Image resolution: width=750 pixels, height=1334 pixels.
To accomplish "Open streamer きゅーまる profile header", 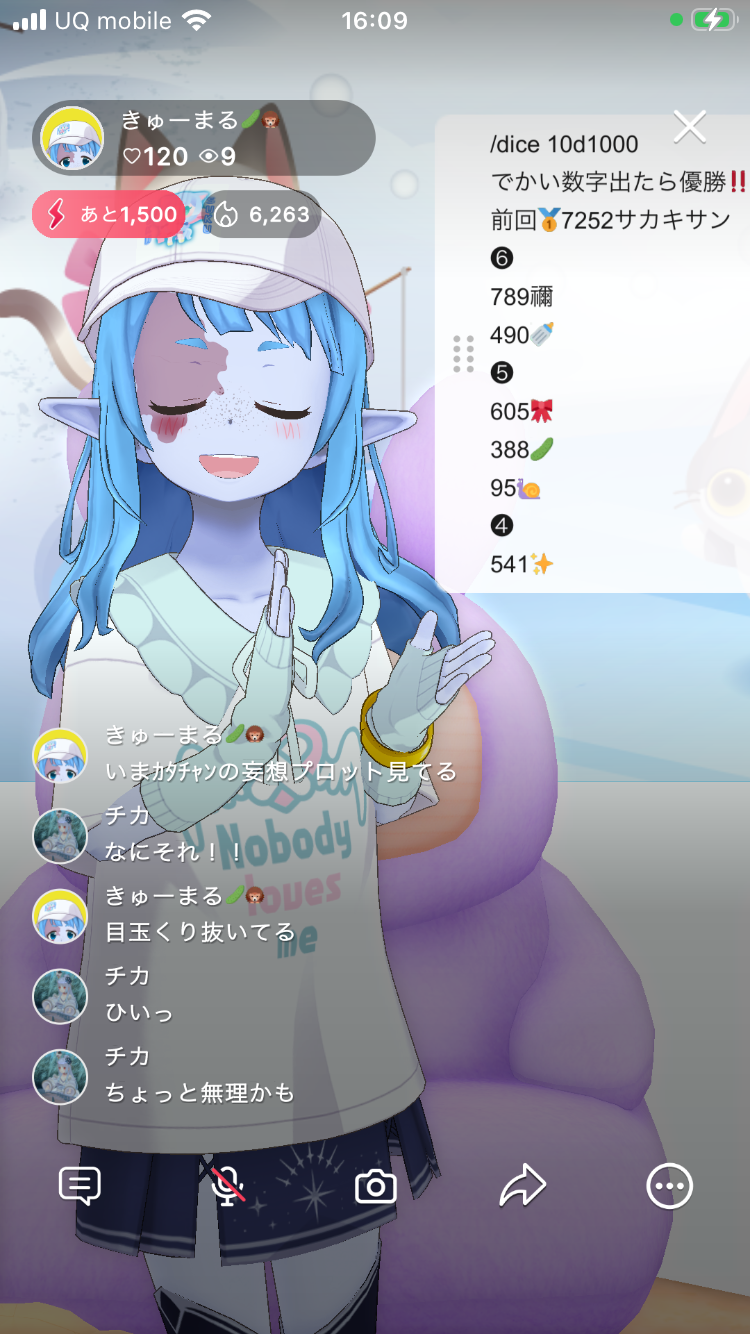I will 205,139.
